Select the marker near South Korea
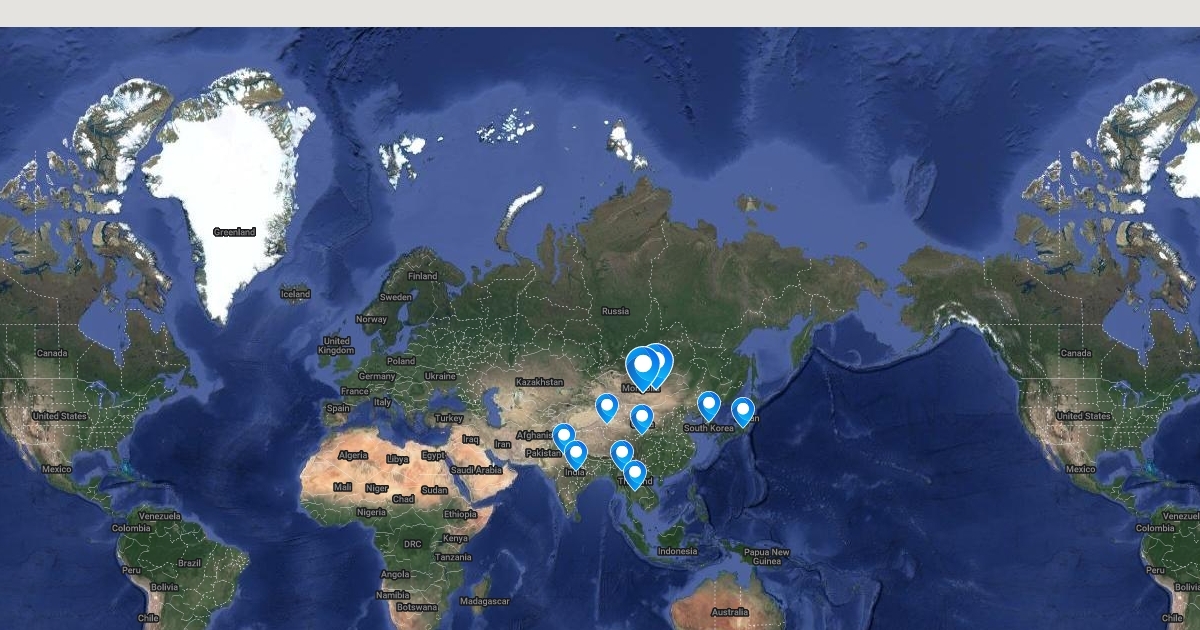Screen dimensions: 1200x630 709,406
